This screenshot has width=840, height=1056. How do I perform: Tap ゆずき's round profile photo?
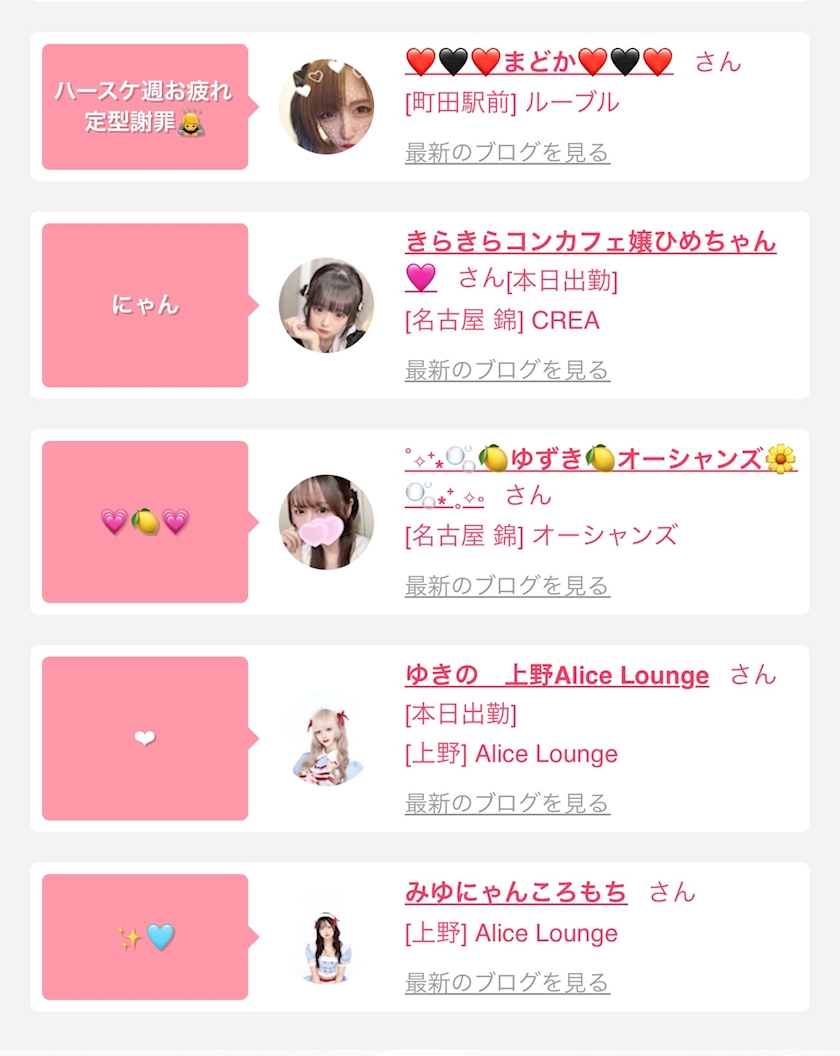pyautogui.click(x=327, y=522)
